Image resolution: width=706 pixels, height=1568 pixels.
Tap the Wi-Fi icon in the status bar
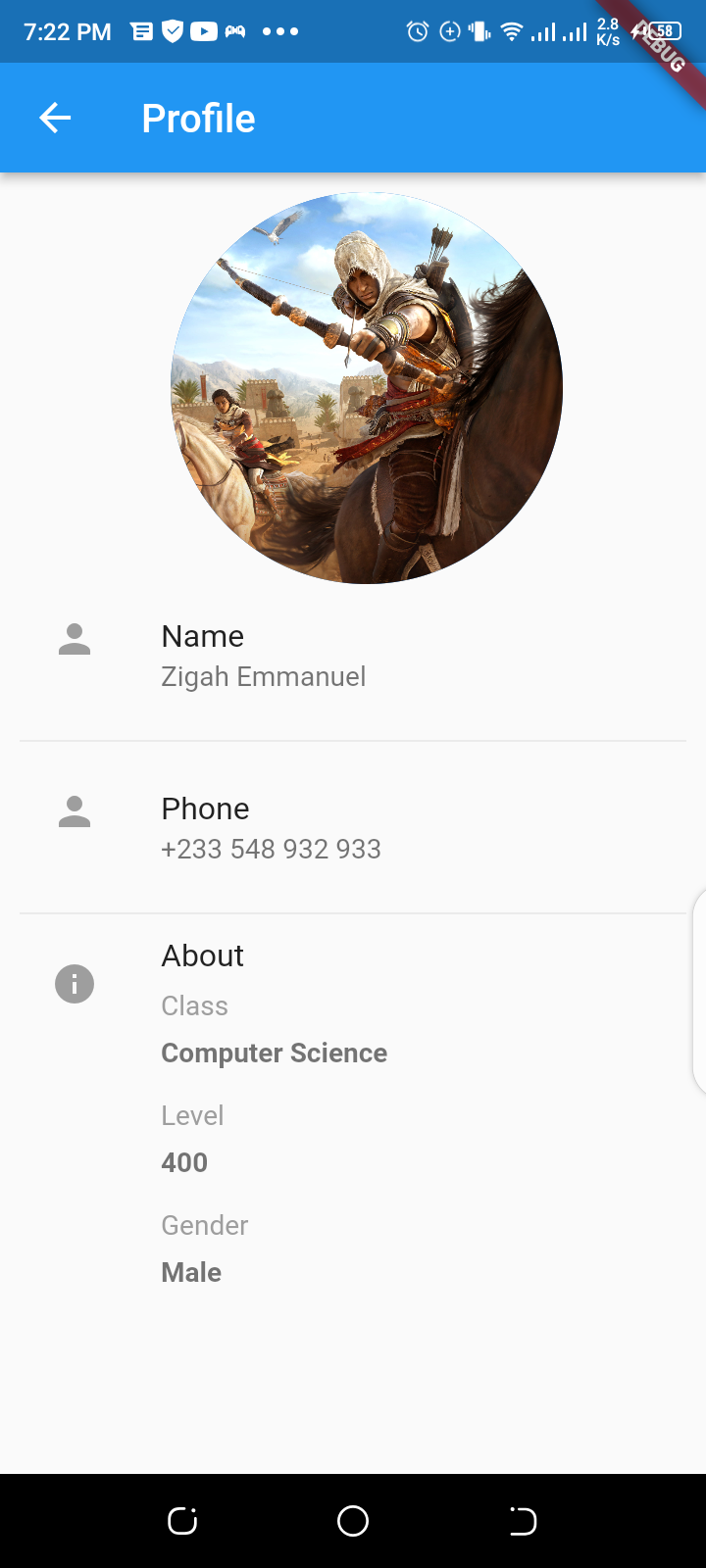click(511, 31)
